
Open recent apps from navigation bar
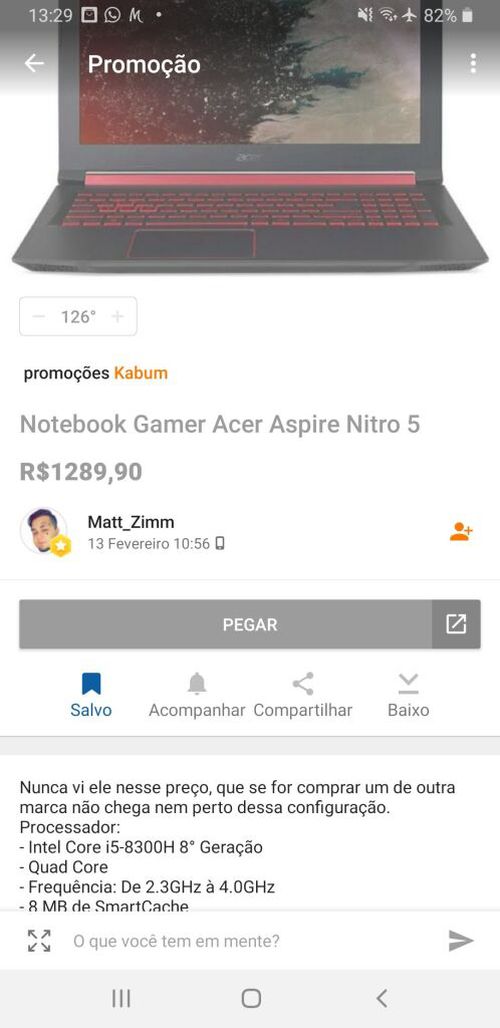pos(121,998)
